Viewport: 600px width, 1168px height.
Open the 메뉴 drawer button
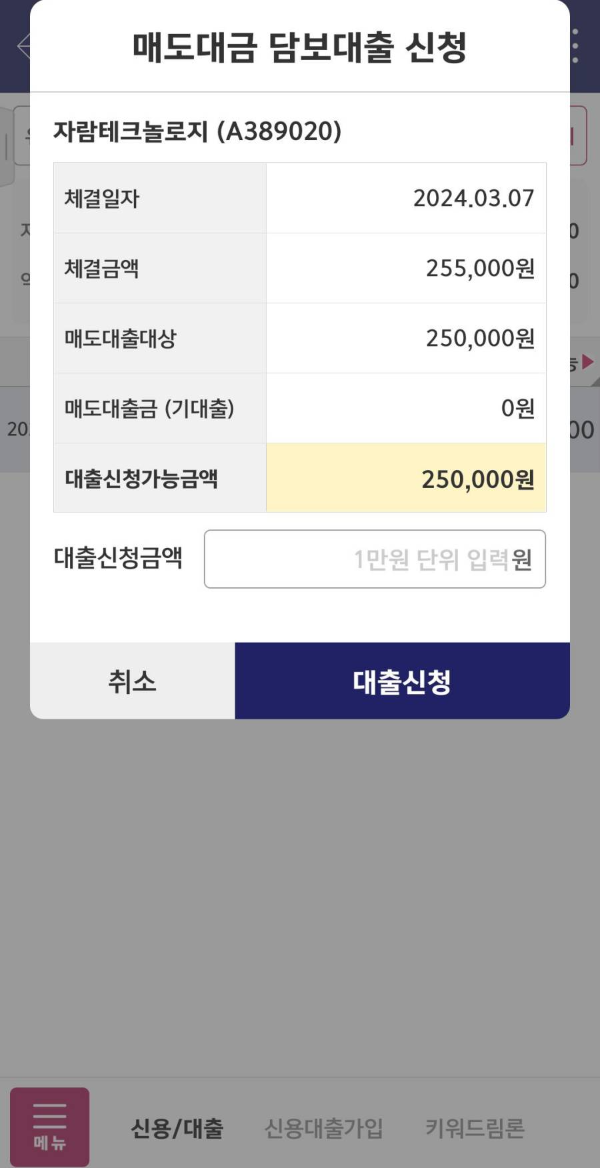click(49, 1127)
